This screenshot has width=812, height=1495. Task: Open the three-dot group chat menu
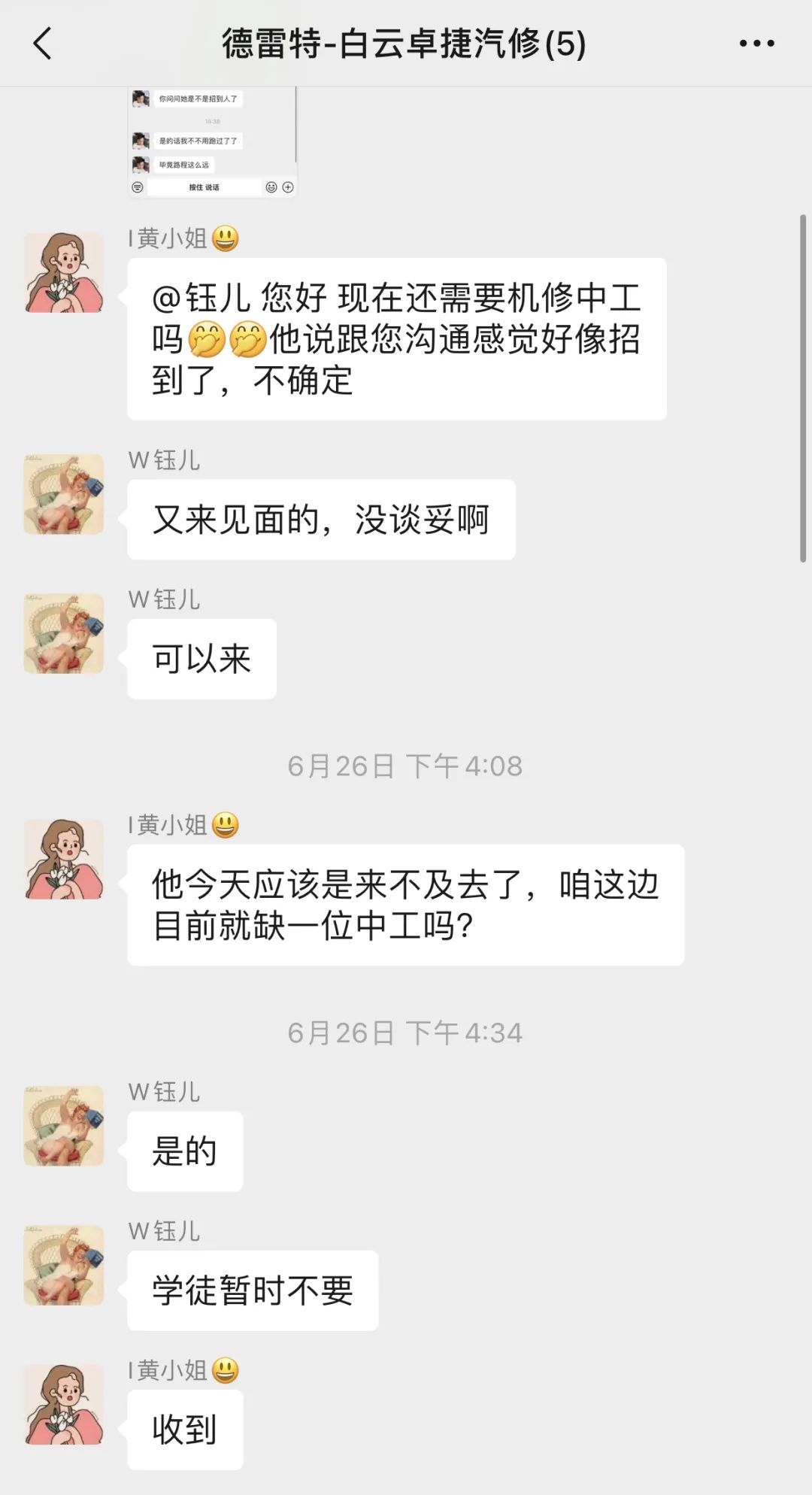(756, 44)
